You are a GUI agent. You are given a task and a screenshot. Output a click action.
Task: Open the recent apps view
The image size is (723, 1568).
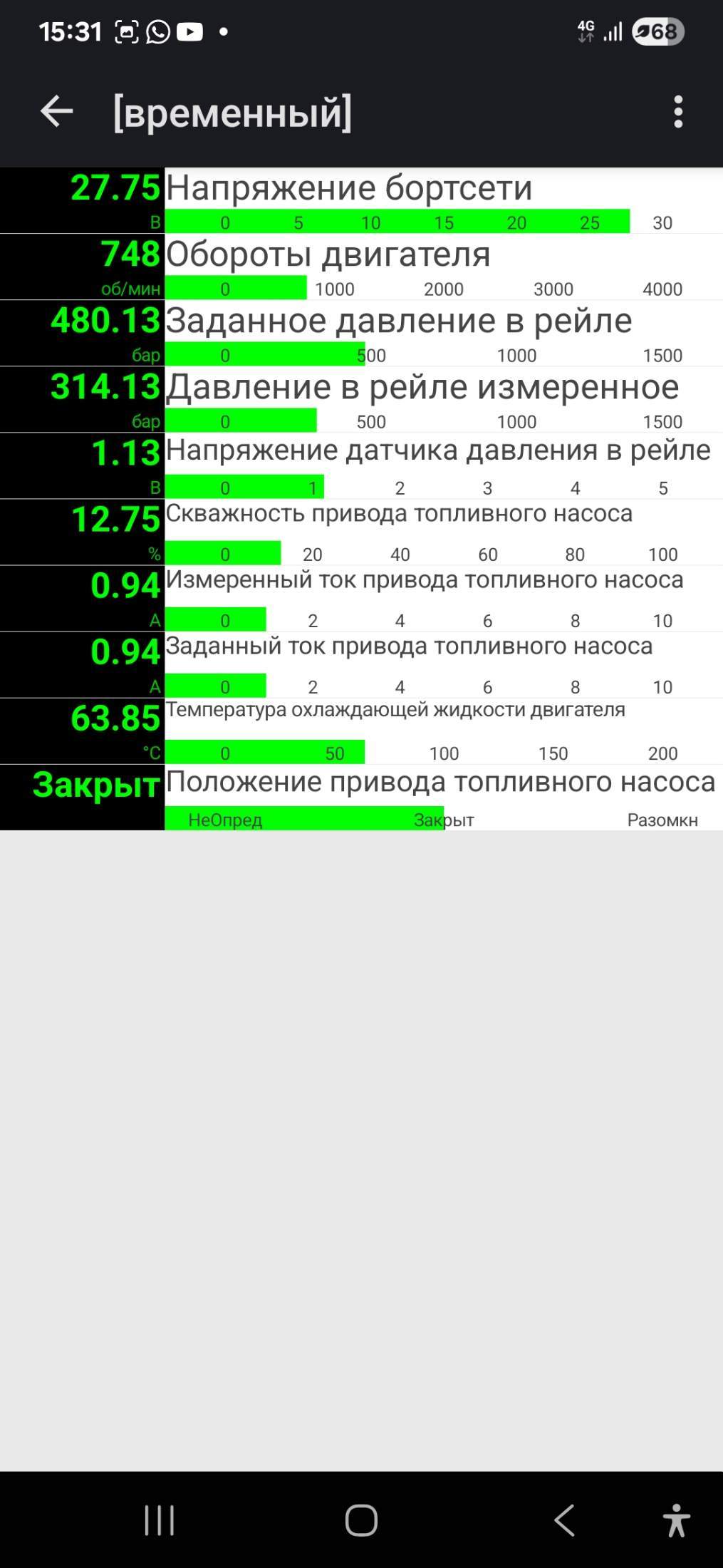(160, 1520)
